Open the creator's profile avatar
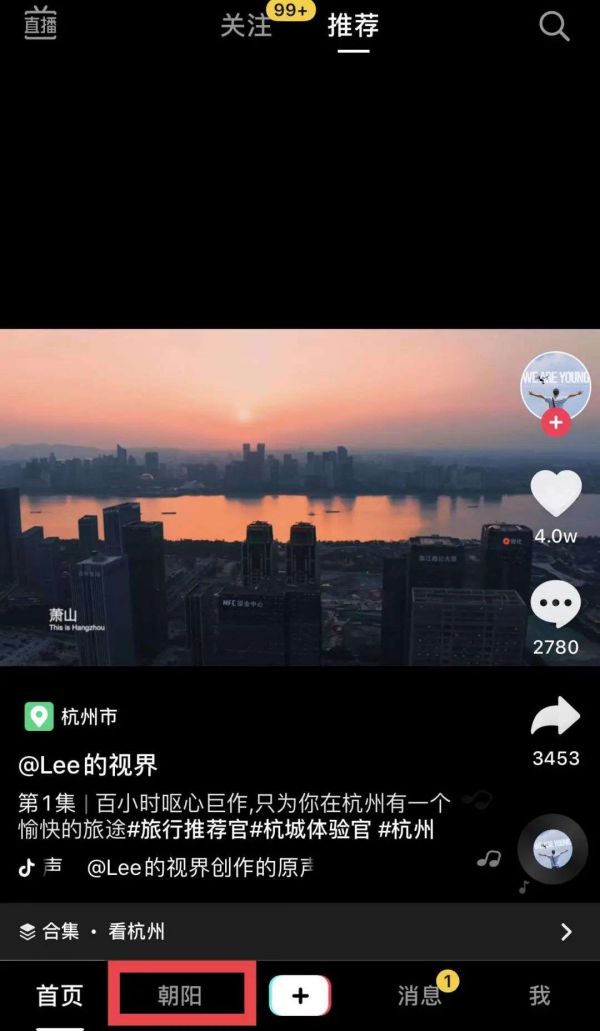Image resolution: width=600 pixels, height=1031 pixels. tap(555, 384)
